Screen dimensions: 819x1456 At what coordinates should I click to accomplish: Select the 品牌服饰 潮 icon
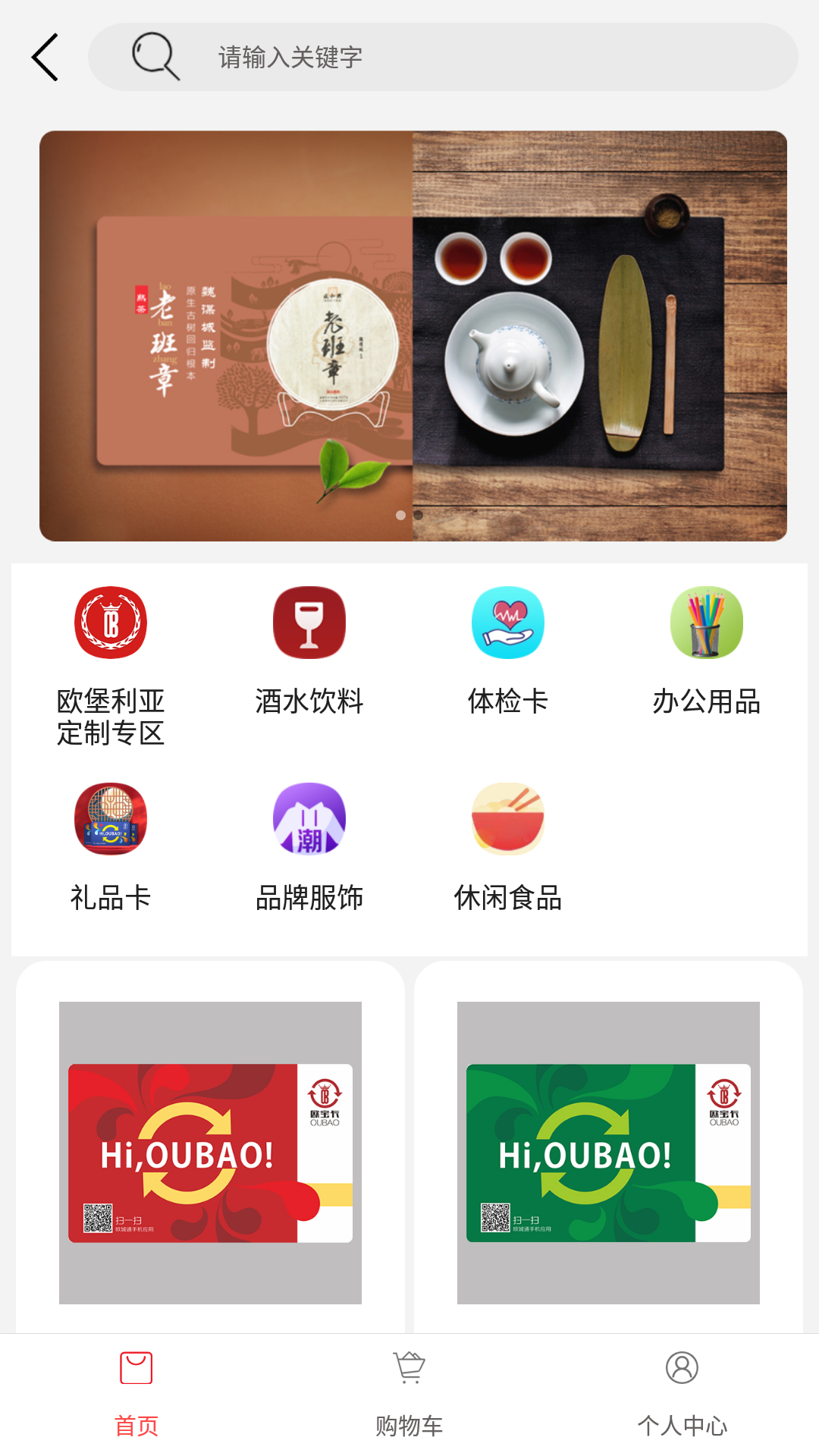point(309,819)
